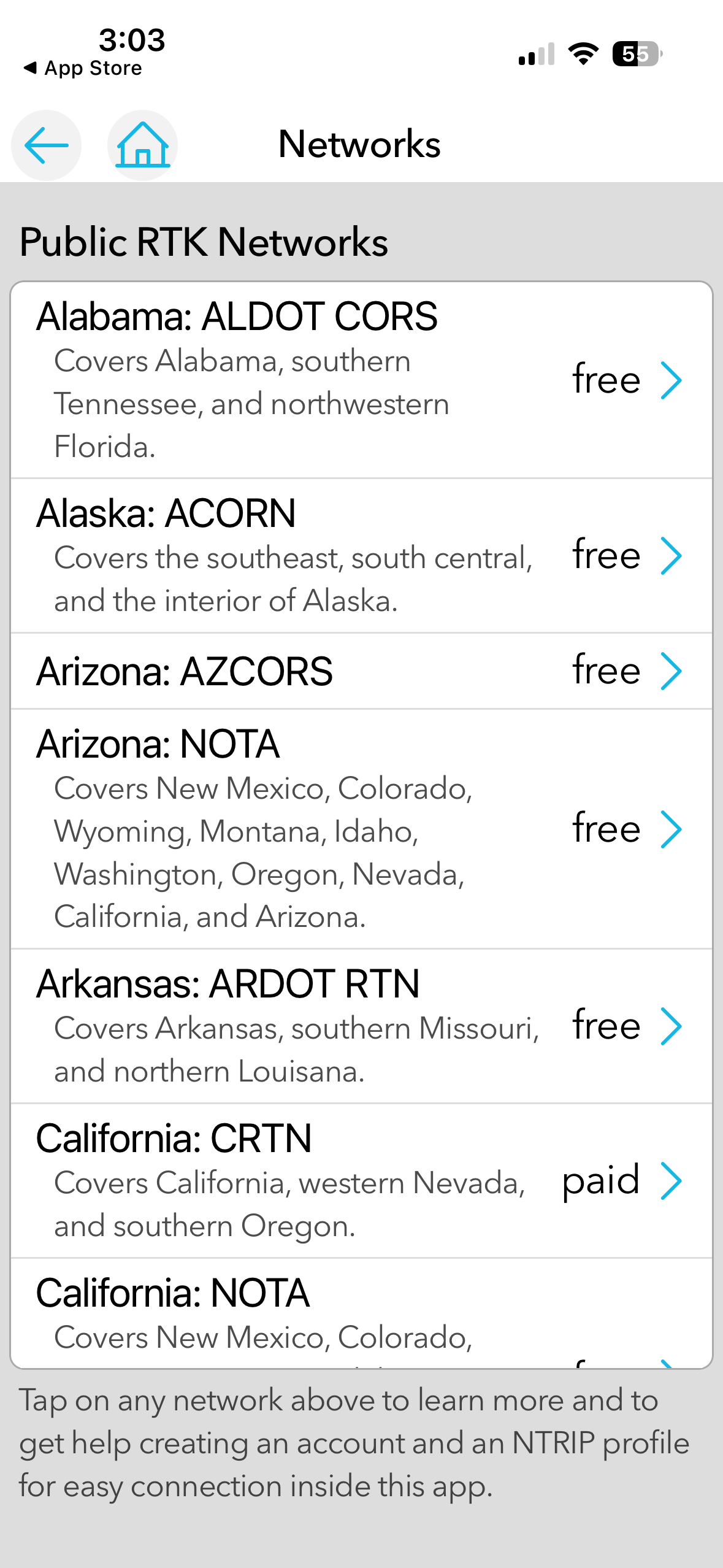
Task: Open California: NOTA network
Action: pos(361,1313)
